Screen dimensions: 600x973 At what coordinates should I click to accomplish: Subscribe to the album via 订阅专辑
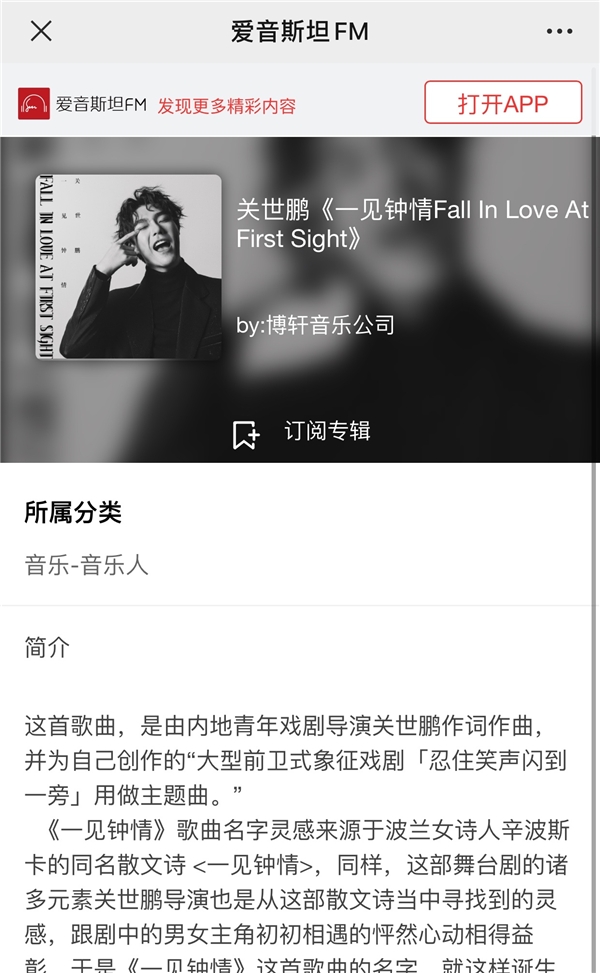click(x=301, y=432)
